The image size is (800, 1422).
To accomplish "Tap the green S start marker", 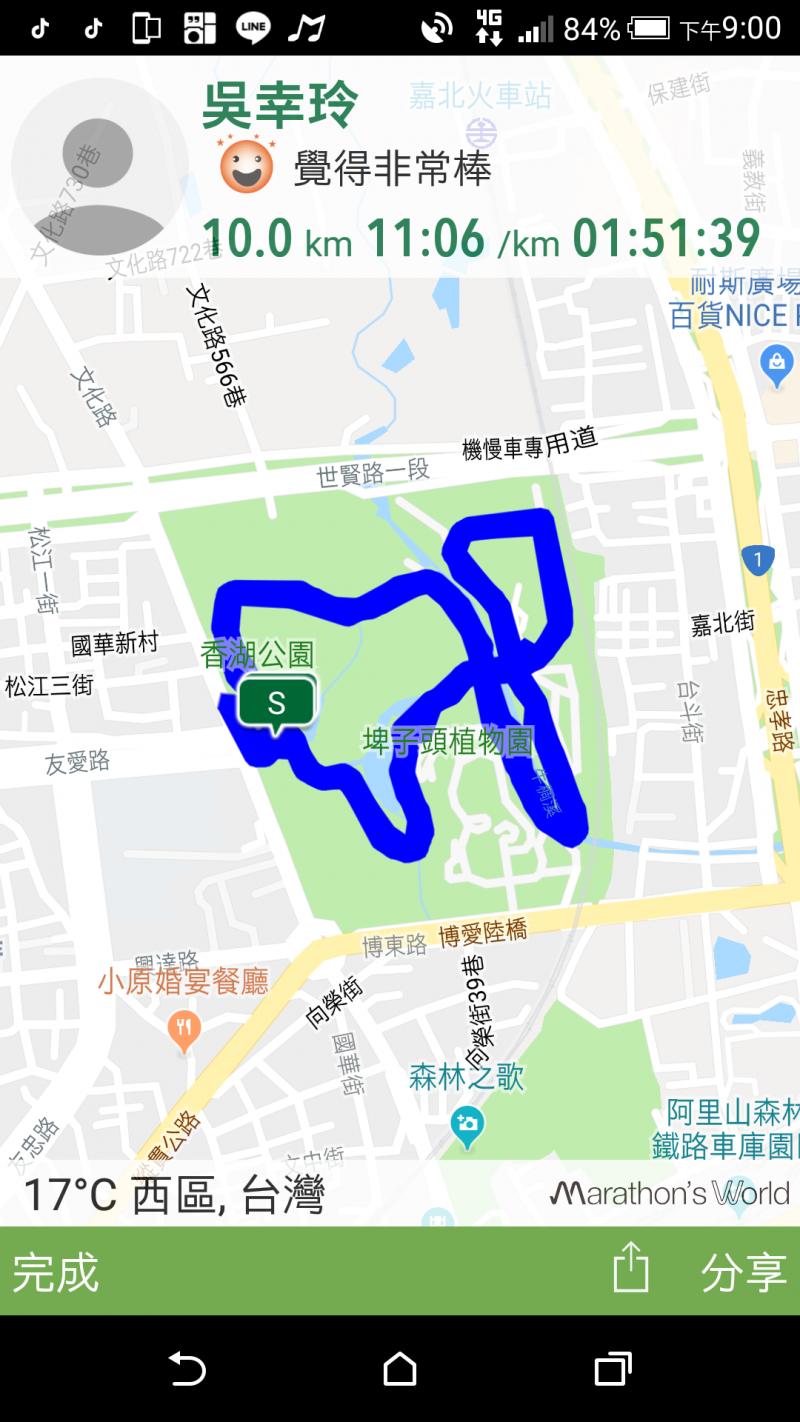I will (x=276, y=702).
